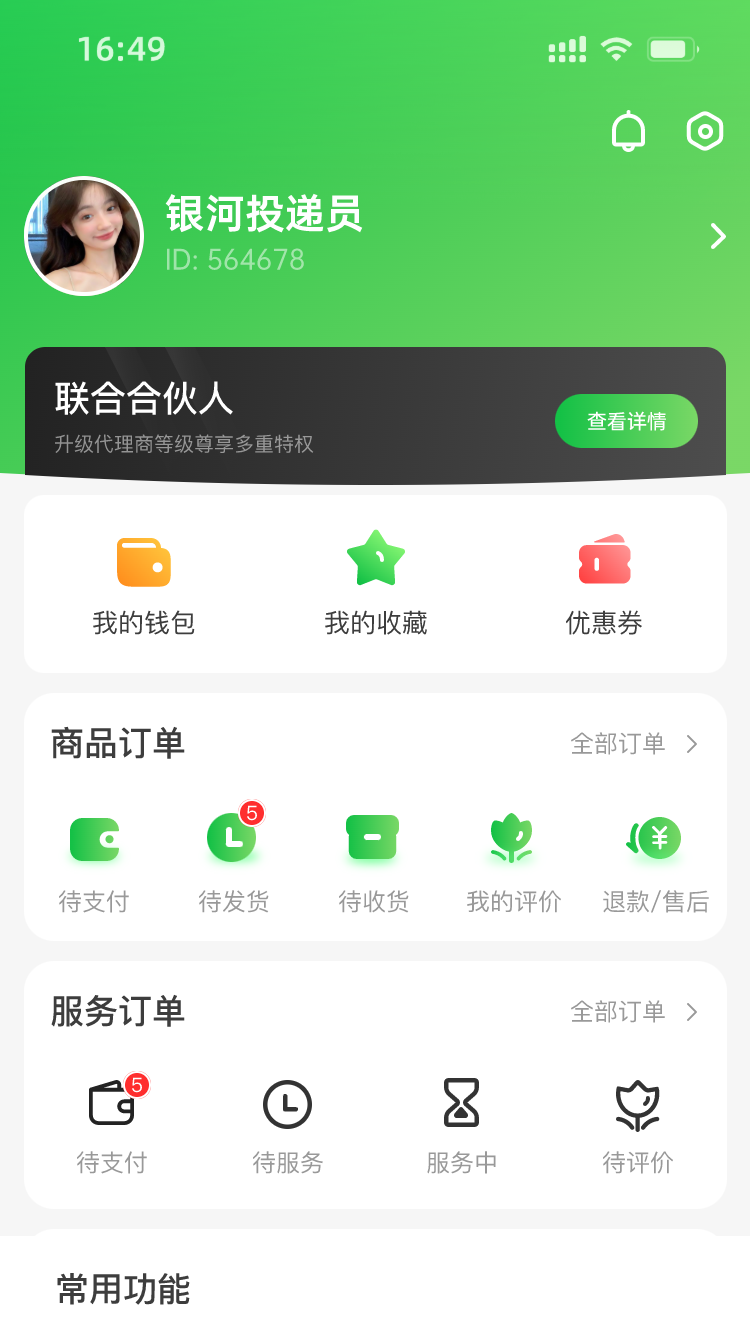This screenshot has width=750, height=1334.
Task: Open 我的钱包
Action: [x=144, y=582]
